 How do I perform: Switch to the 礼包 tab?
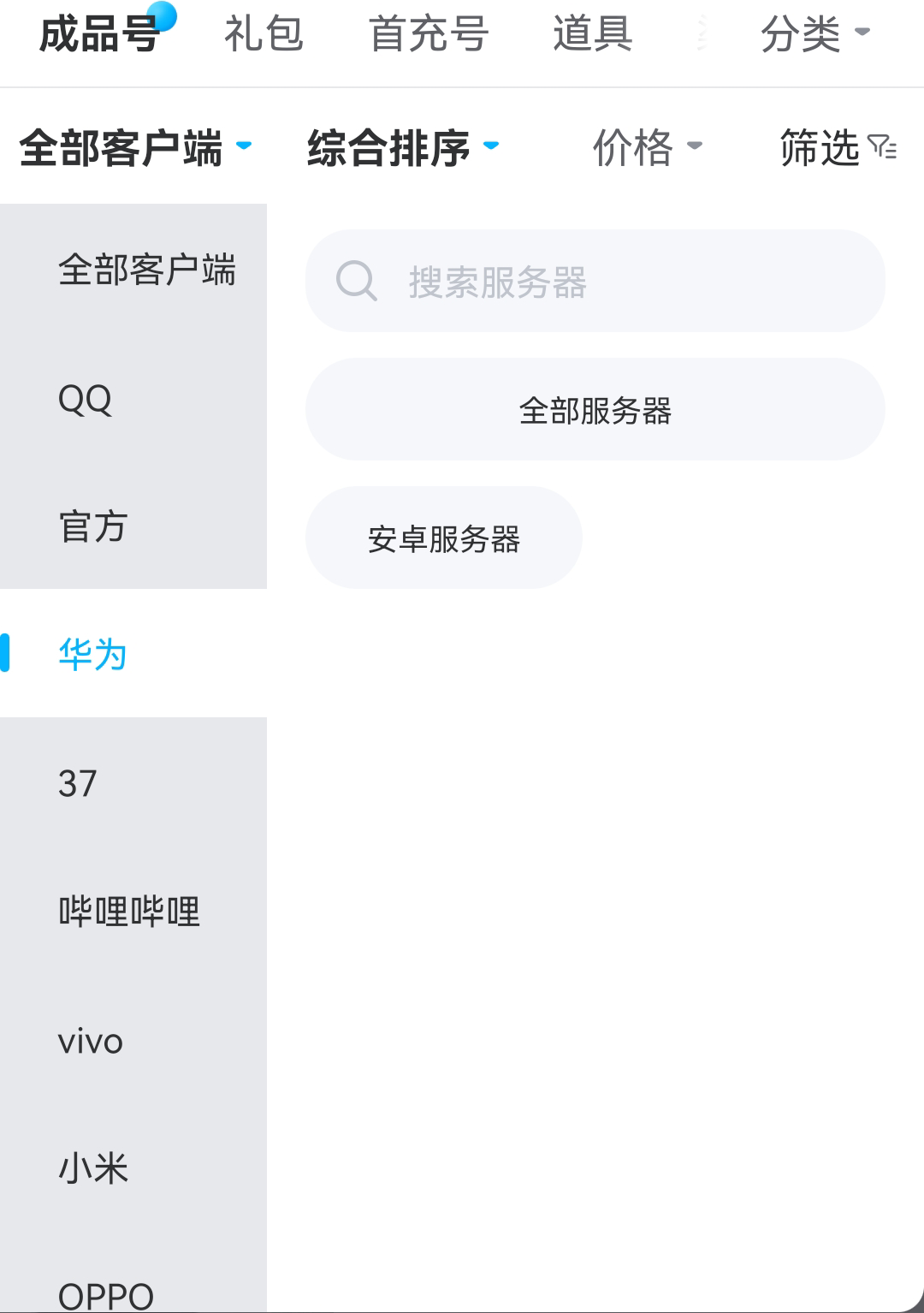(264, 34)
